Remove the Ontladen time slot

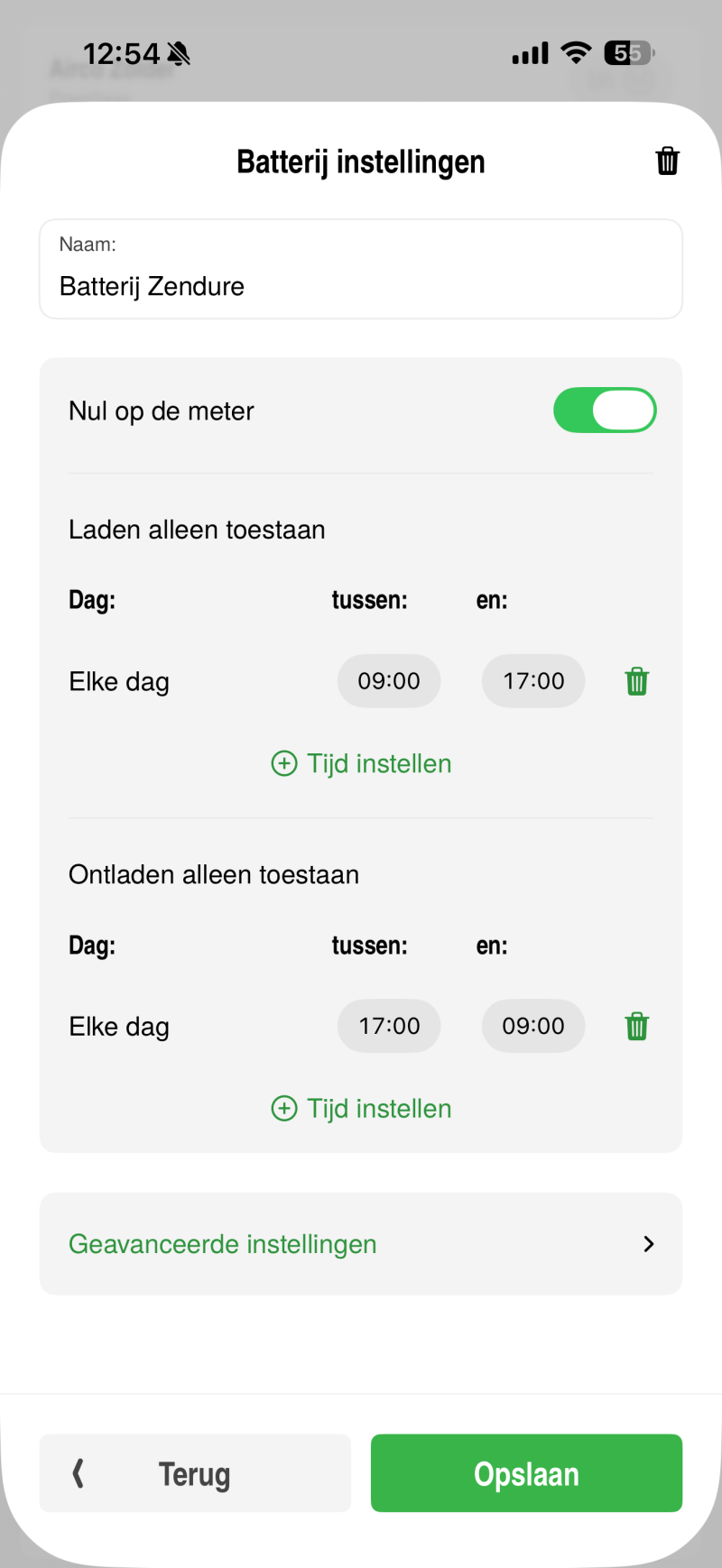point(637,1026)
